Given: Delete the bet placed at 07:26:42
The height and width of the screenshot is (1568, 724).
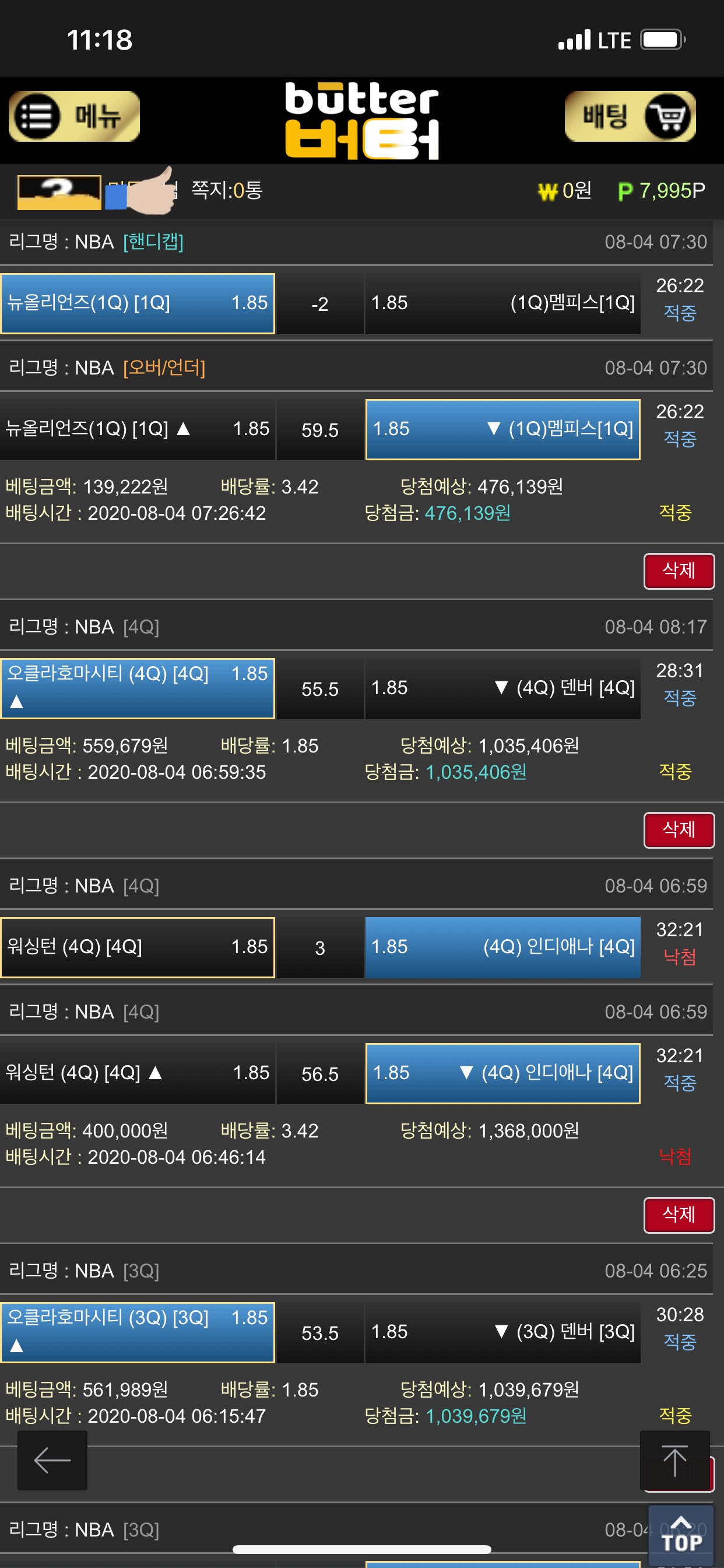Looking at the screenshot, I should click(x=679, y=571).
